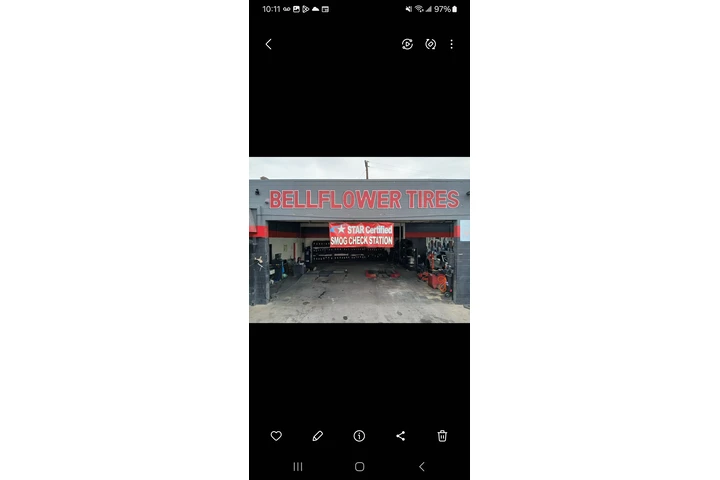View photo details info
Screen dimensions: 720x480
[x=359, y=436]
